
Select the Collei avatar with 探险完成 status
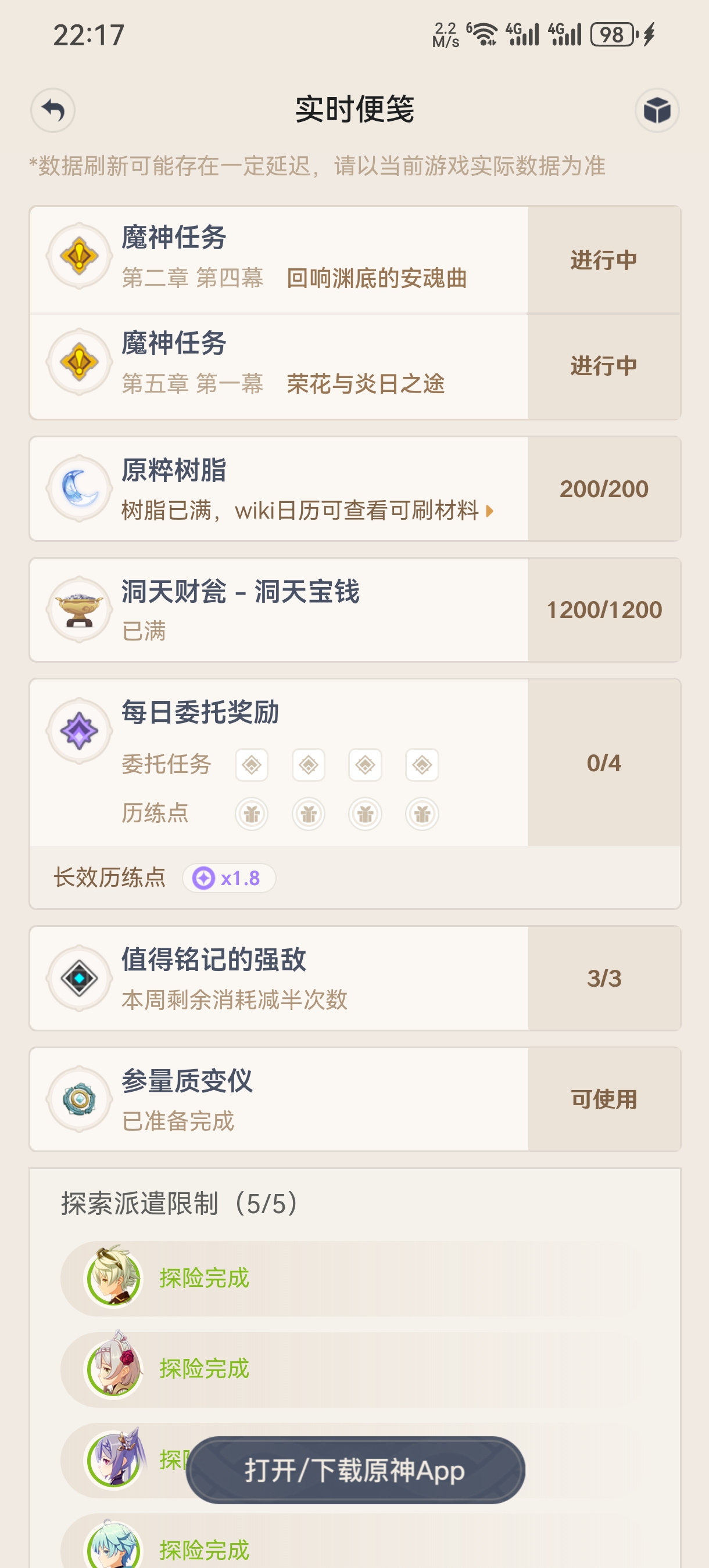coord(114,1280)
